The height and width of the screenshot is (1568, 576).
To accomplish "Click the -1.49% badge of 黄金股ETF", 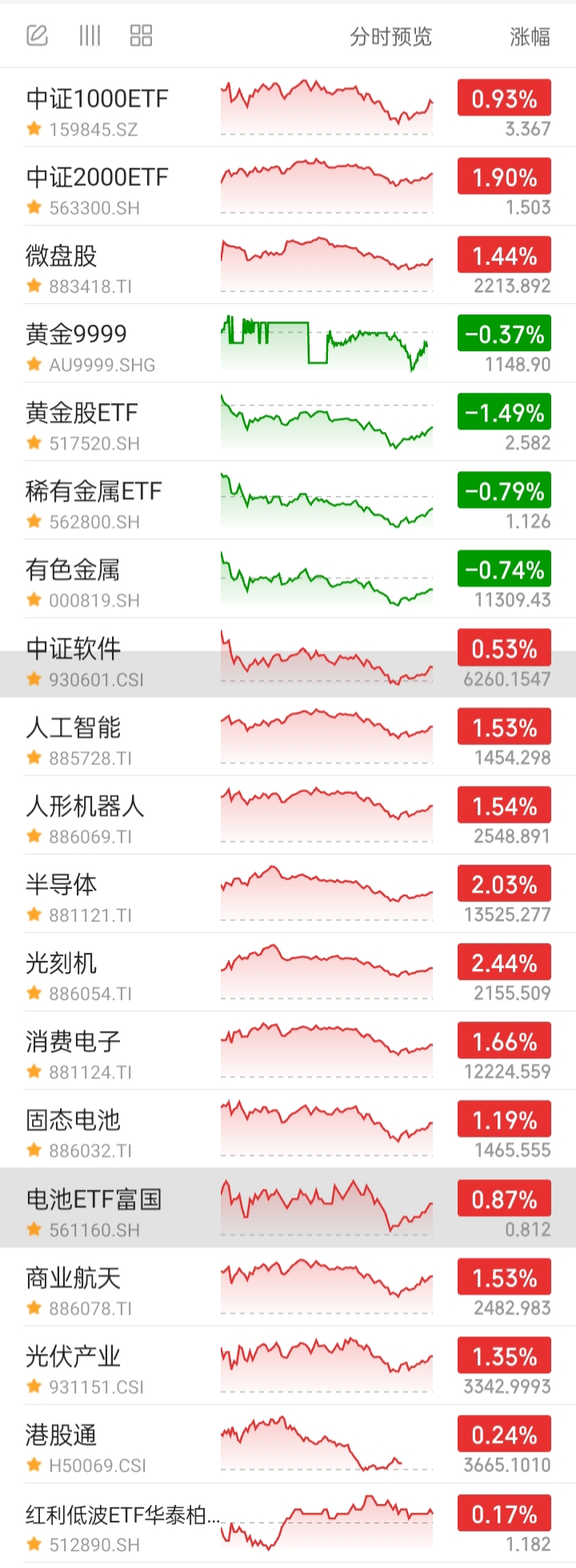I will click(503, 412).
